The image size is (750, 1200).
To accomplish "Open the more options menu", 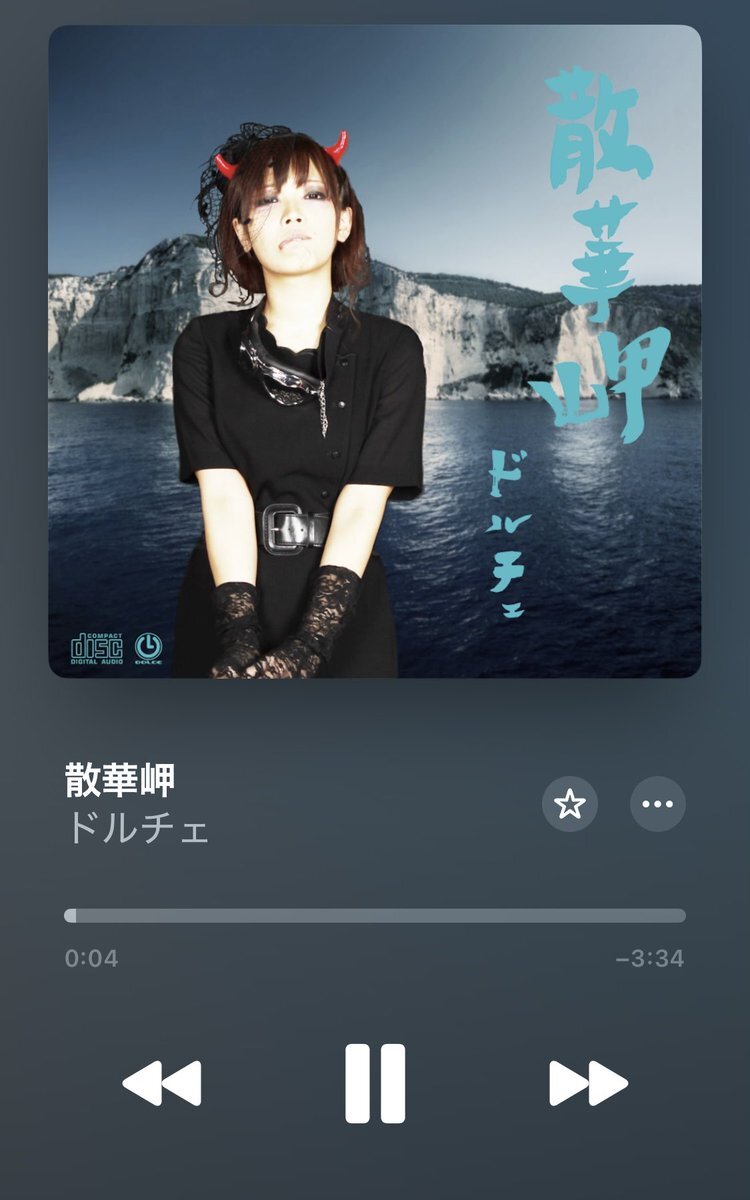I will point(658,804).
